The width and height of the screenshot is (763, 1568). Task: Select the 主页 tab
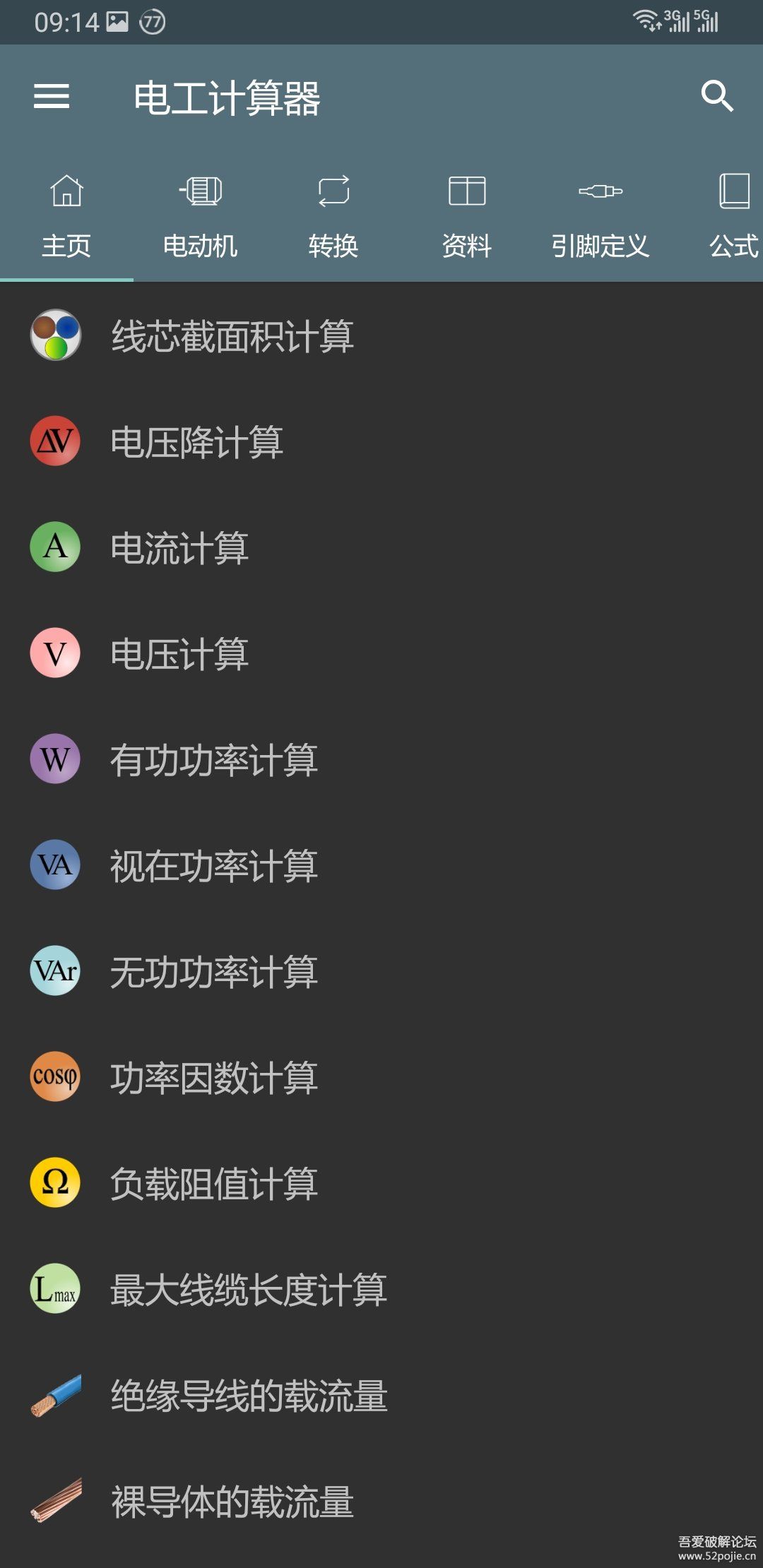(x=66, y=216)
